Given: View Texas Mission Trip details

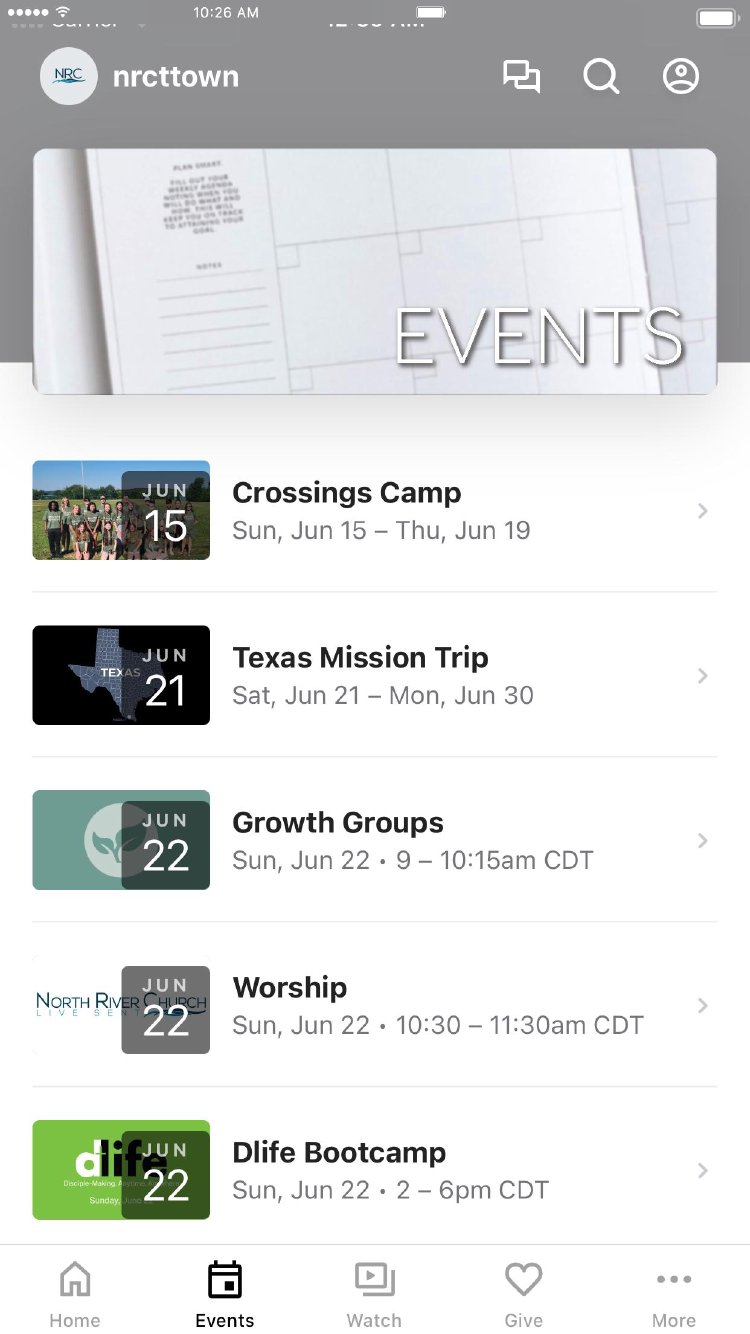Looking at the screenshot, I should [x=374, y=675].
